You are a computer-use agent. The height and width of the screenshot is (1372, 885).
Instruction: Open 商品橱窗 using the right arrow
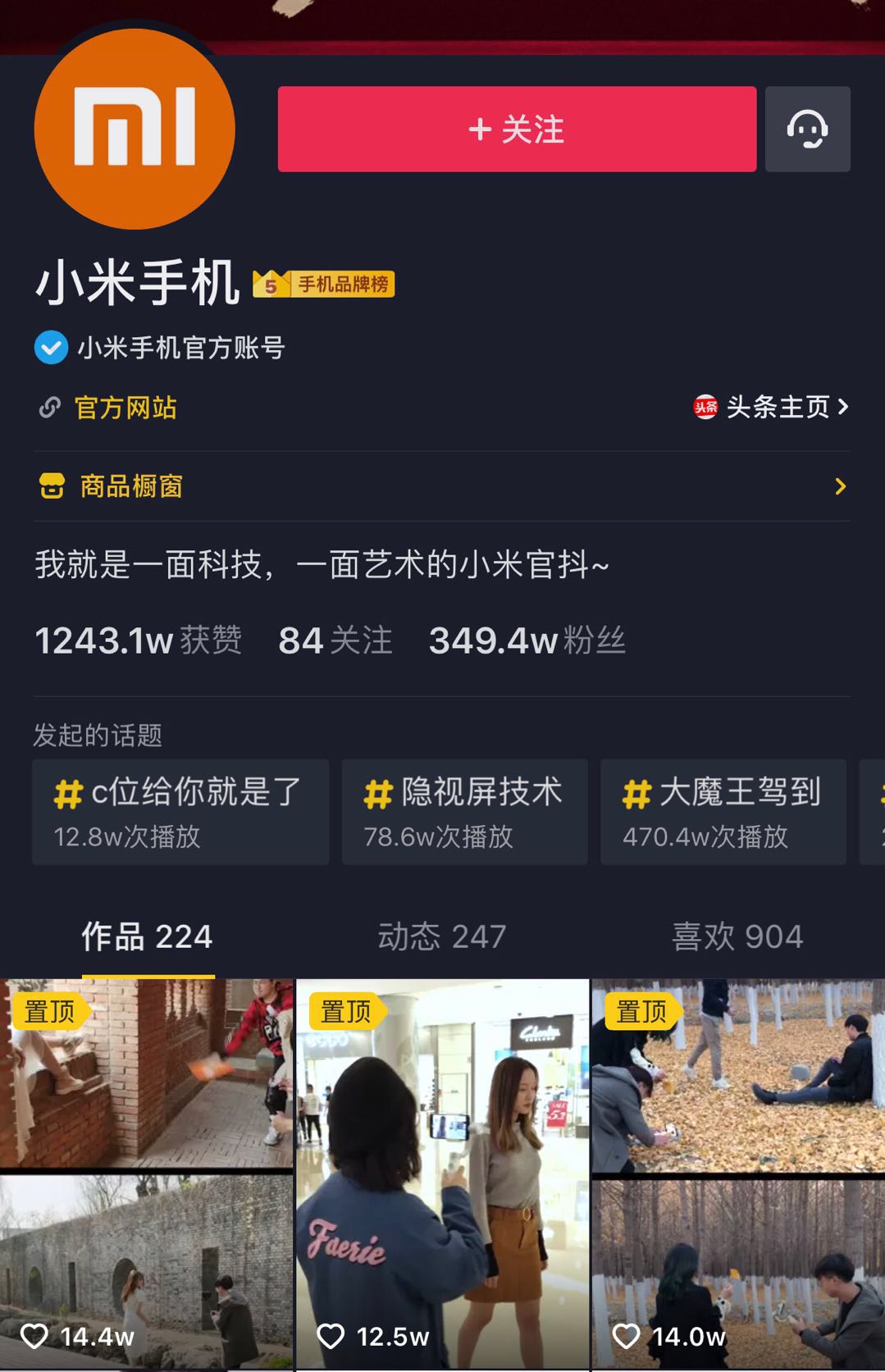pyautogui.click(x=841, y=486)
